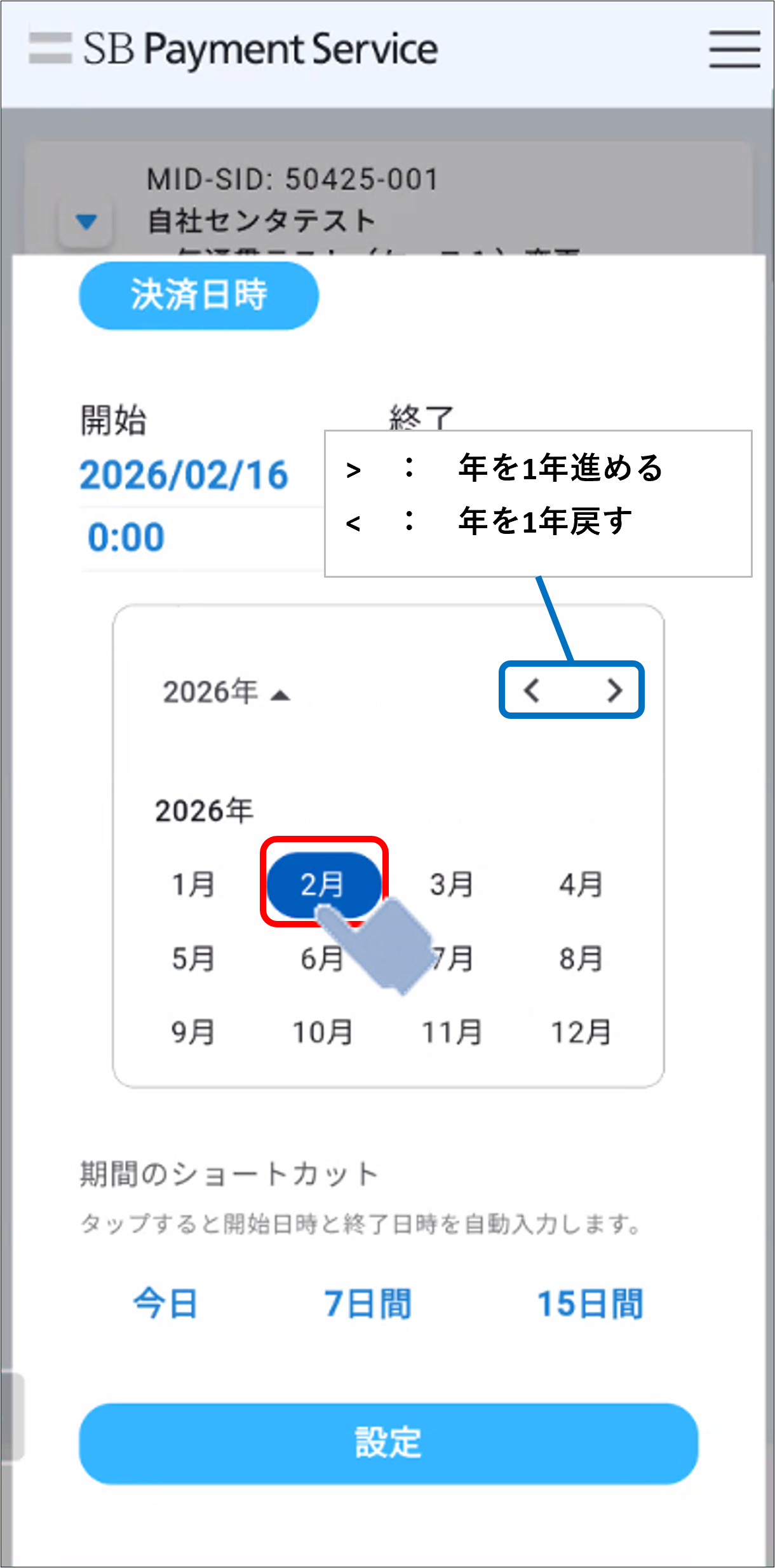Pick 3月 in the month grid

[x=452, y=885]
